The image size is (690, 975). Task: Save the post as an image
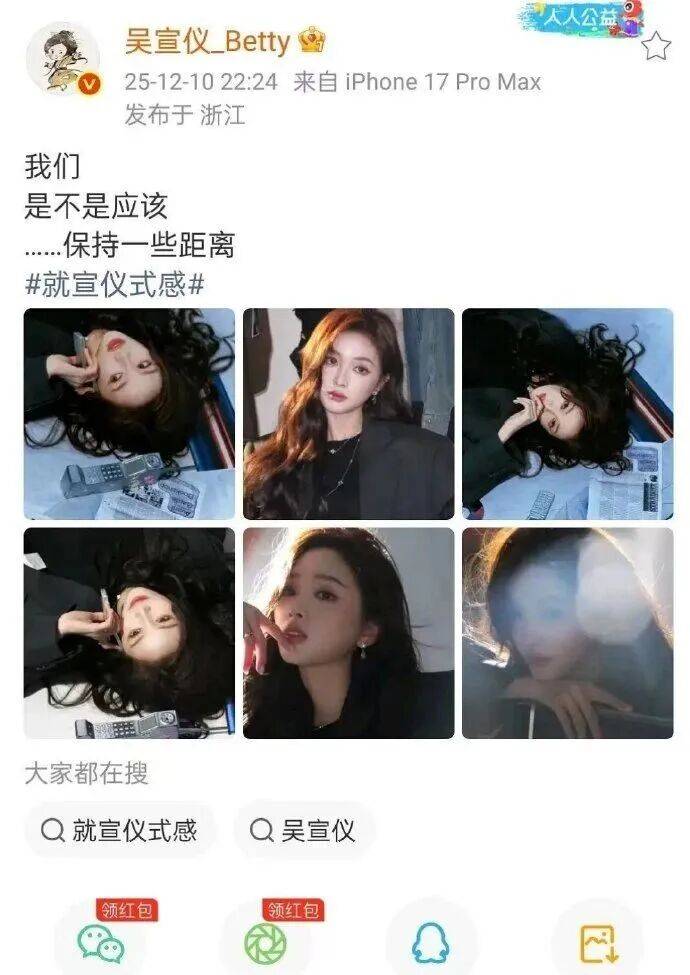pyautogui.click(x=597, y=943)
